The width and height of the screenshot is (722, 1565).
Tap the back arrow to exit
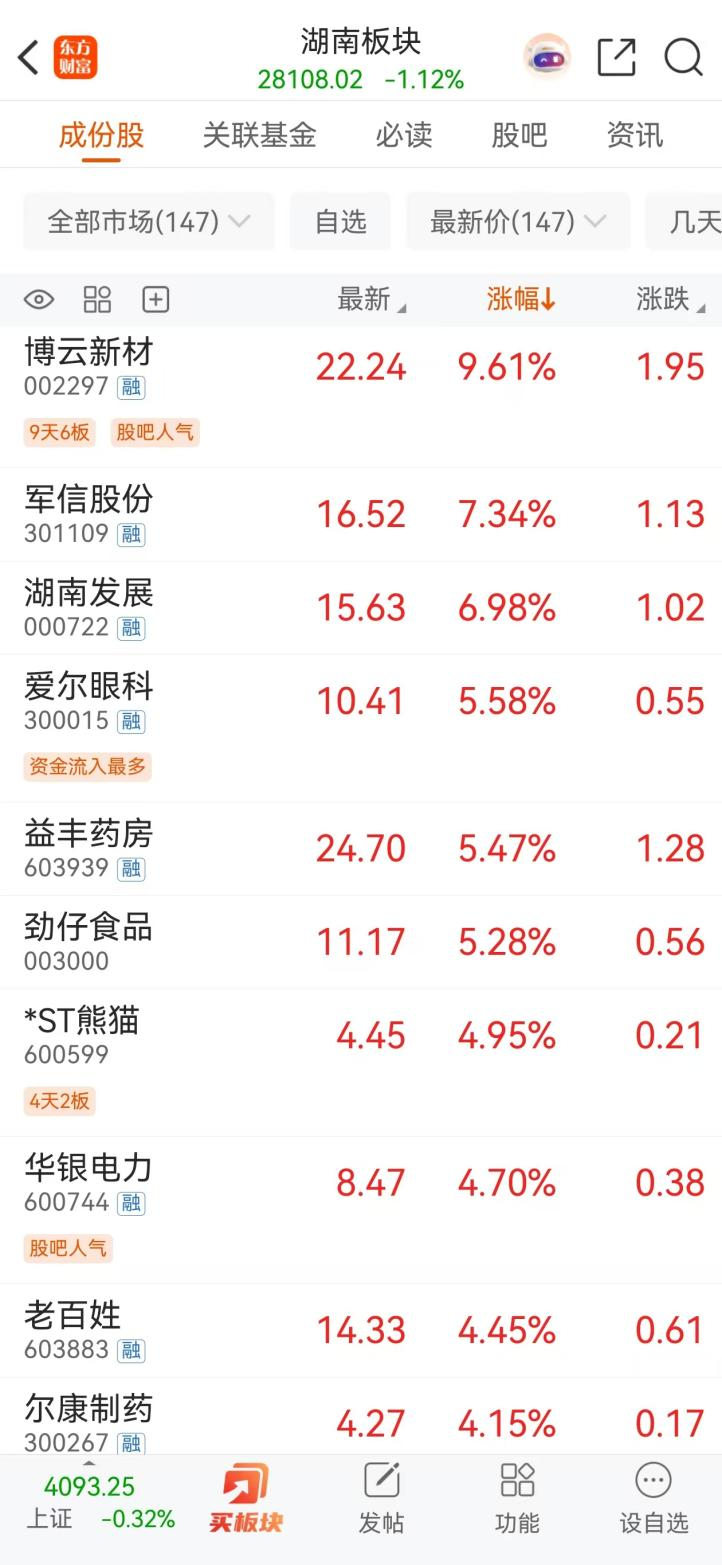tap(27, 57)
